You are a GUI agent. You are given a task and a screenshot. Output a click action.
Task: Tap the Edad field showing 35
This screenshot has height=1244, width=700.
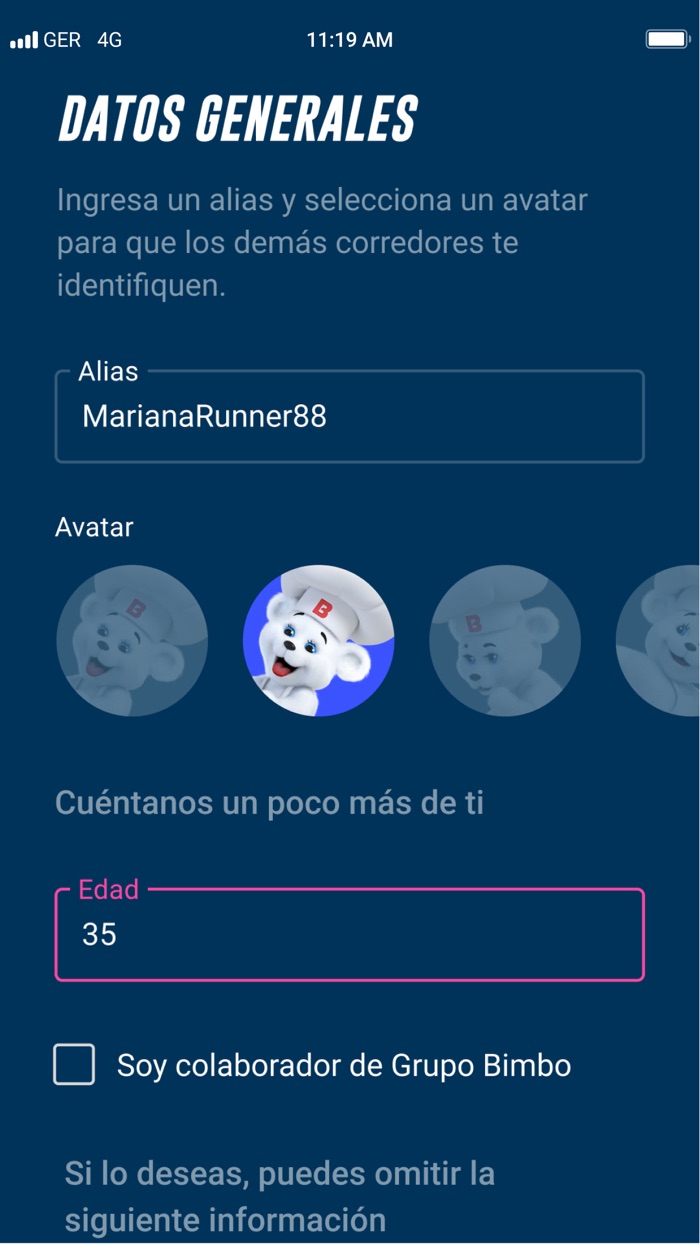coord(349,935)
